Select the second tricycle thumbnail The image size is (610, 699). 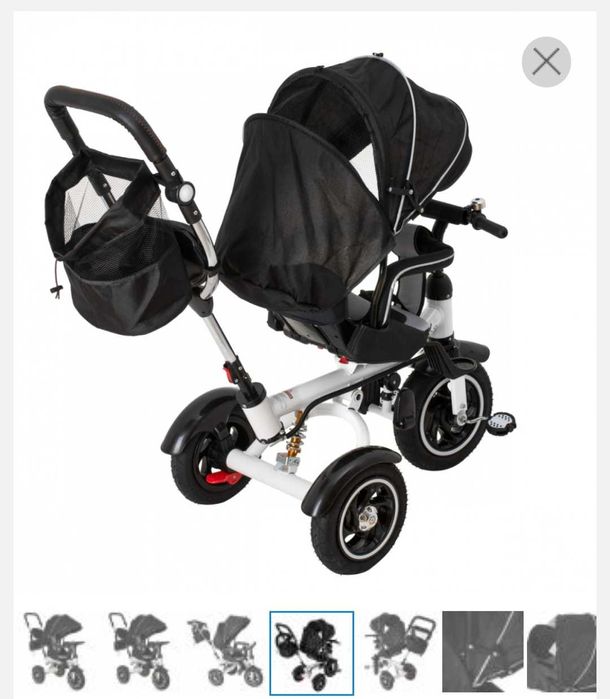coord(139,651)
